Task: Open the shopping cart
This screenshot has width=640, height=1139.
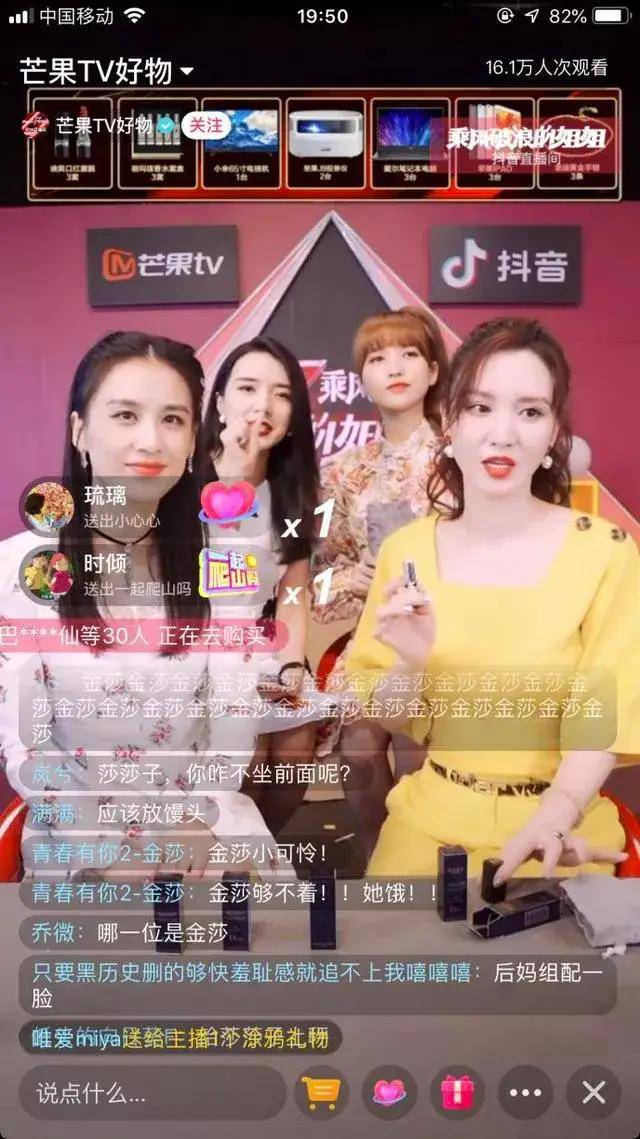Action: pyautogui.click(x=322, y=1092)
